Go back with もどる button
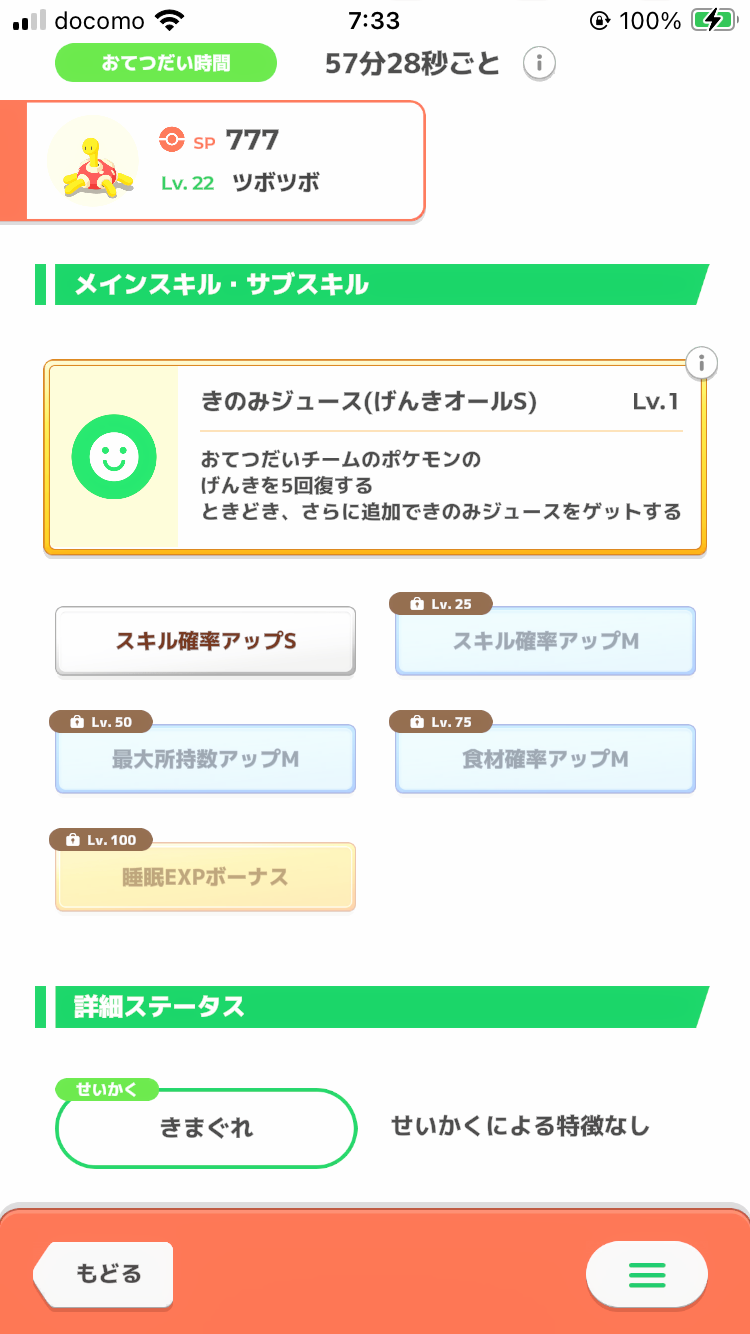 click(106, 1274)
